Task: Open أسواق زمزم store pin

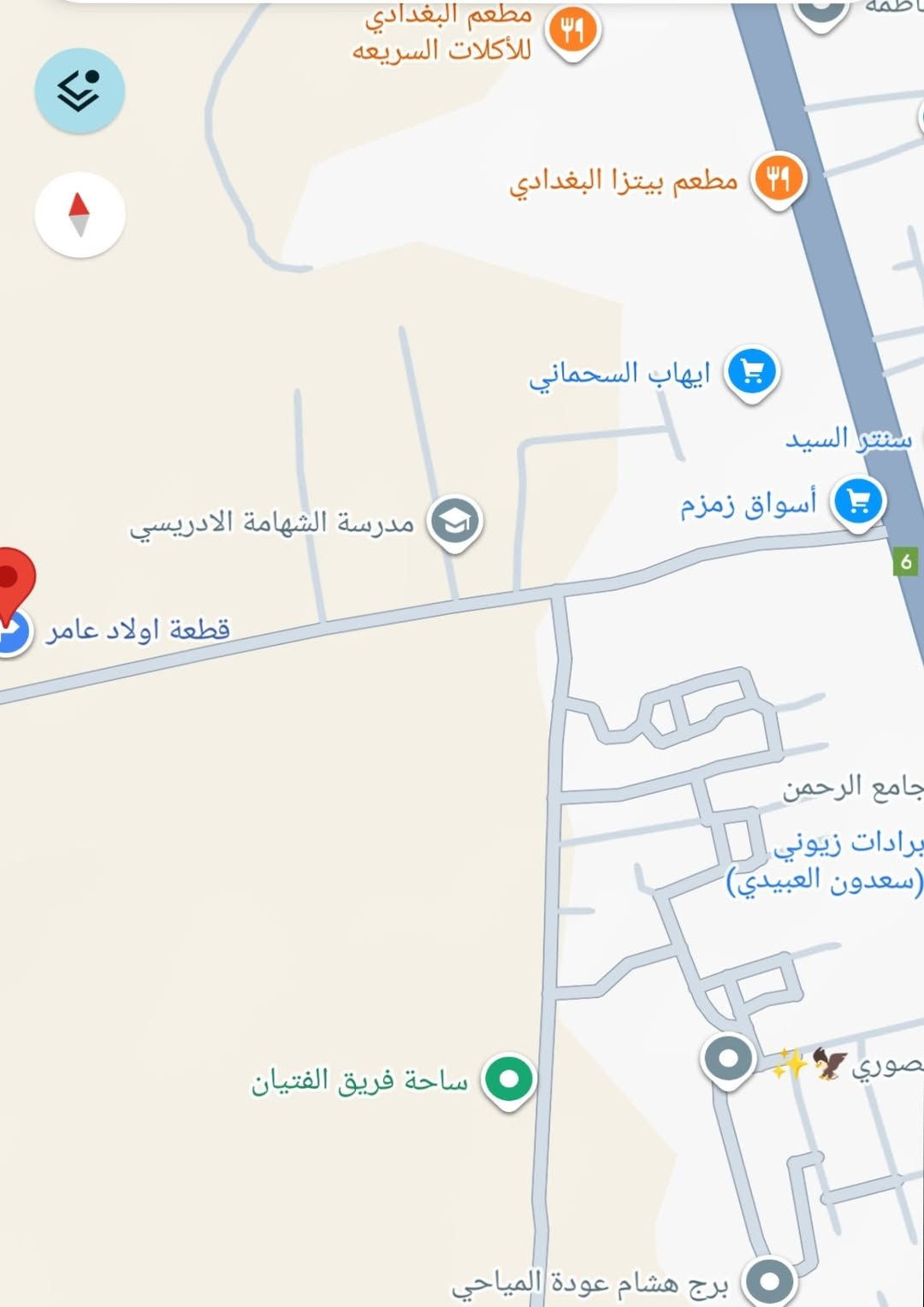Action: pyautogui.click(x=858, y=502)
